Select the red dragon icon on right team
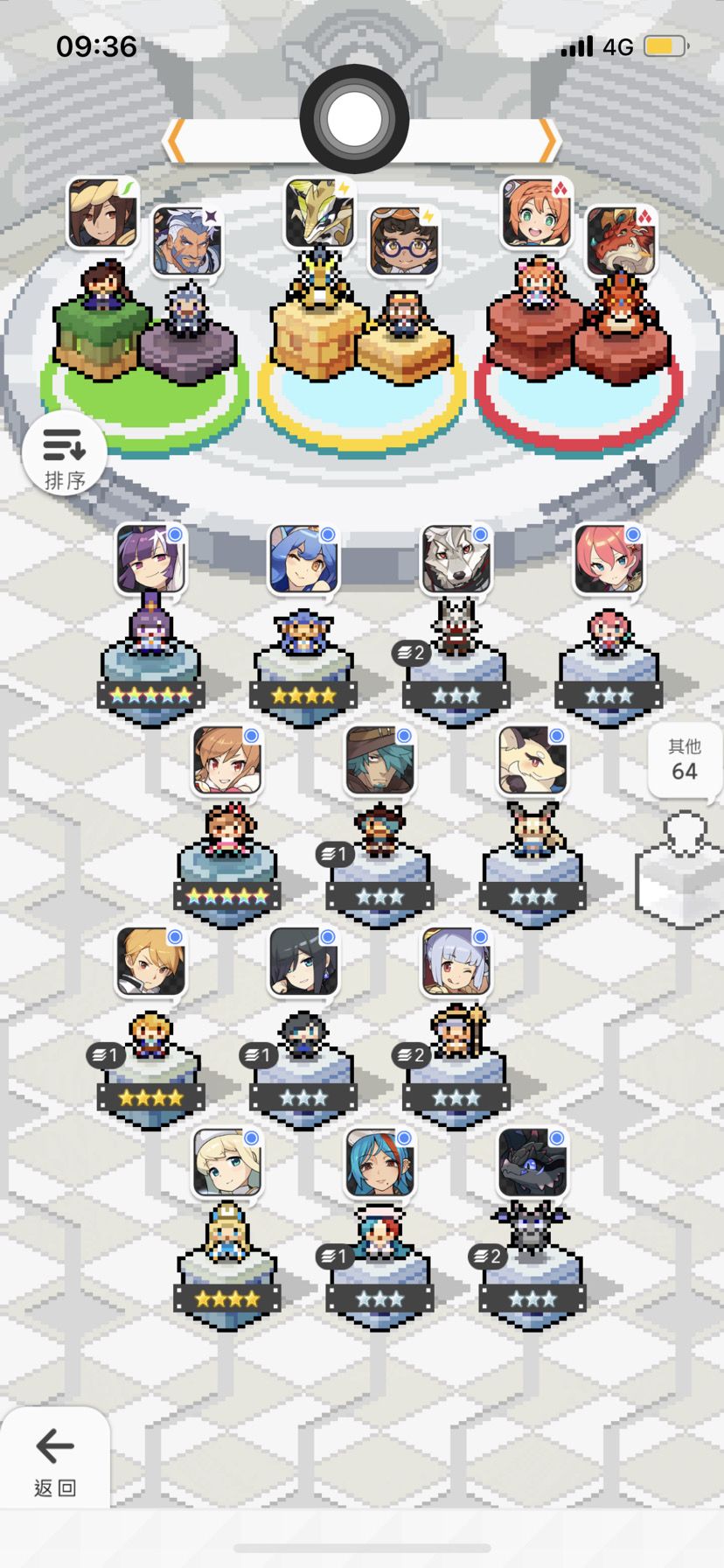Viewport: 724px width, 1568px height. point(621,236)
